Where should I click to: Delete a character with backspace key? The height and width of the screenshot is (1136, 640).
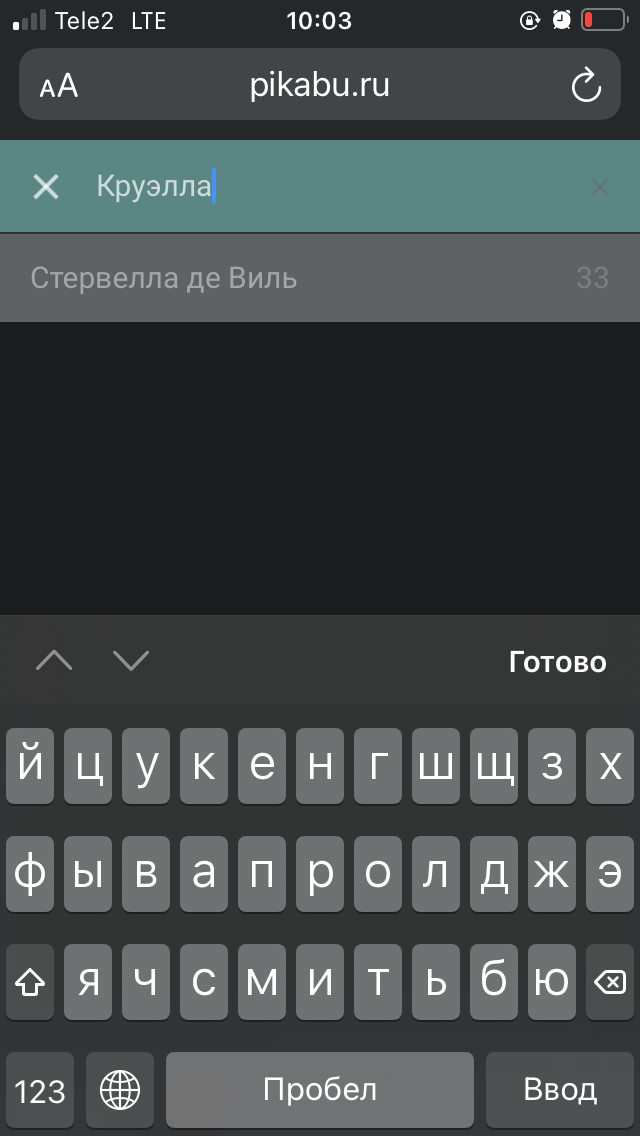609,982
